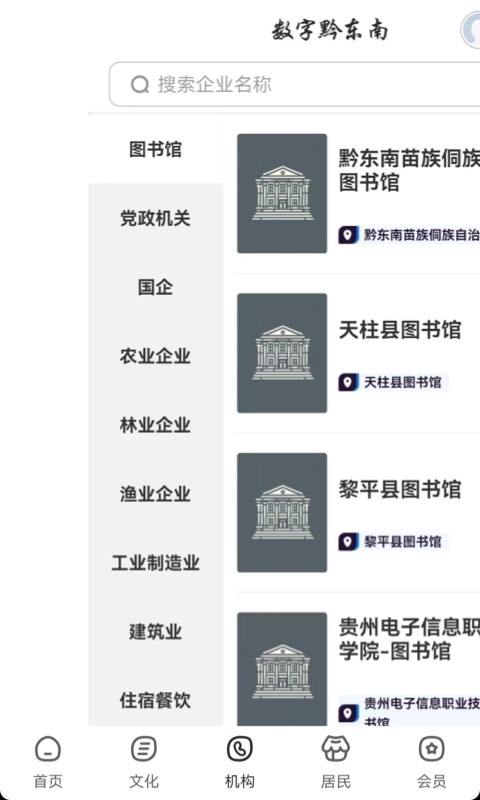Choose the 林业企业 category
This screenshot has height=800, width=480.
(x=156, y=424)
